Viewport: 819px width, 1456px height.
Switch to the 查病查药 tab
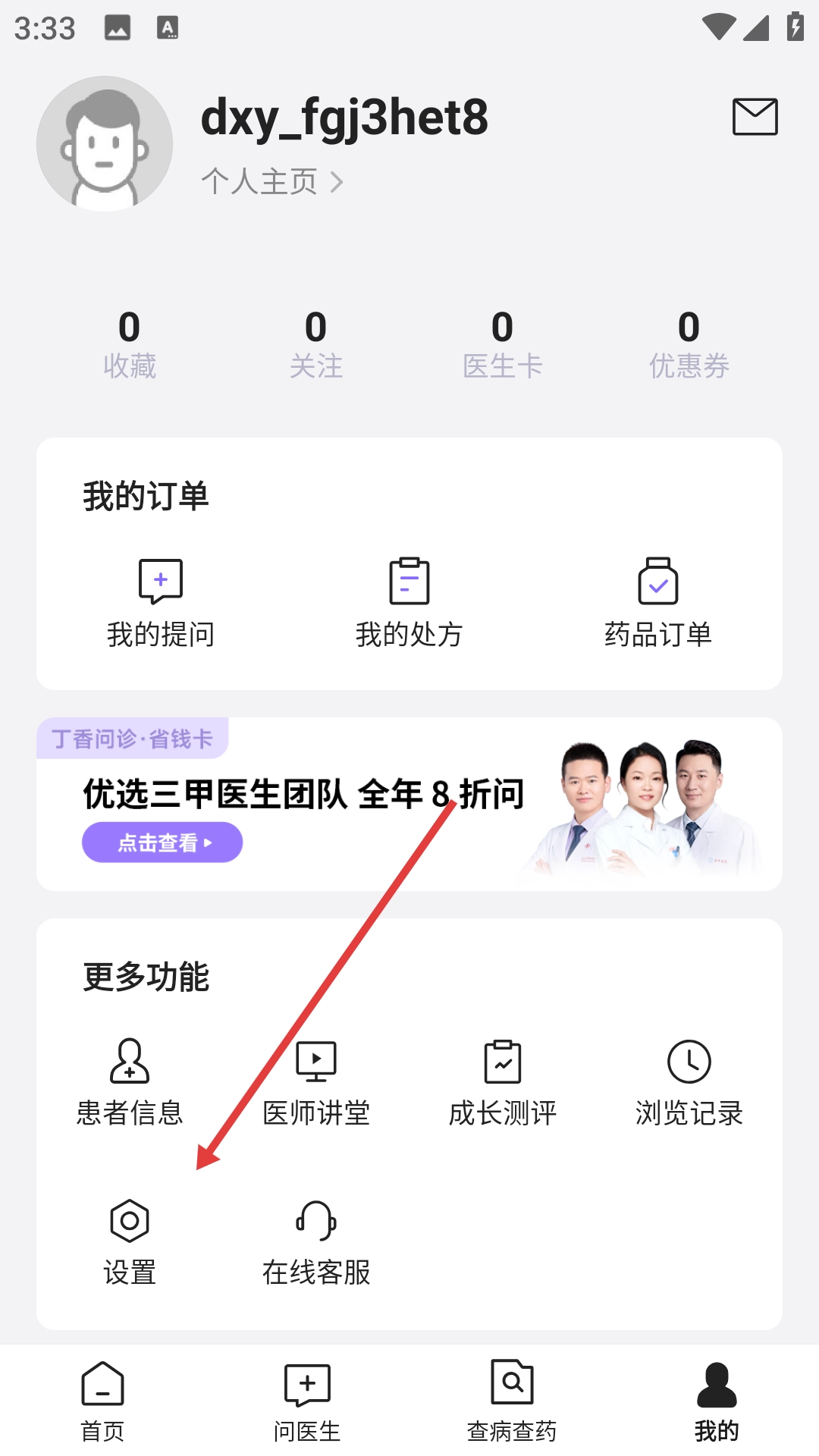tap(512, 1401)
